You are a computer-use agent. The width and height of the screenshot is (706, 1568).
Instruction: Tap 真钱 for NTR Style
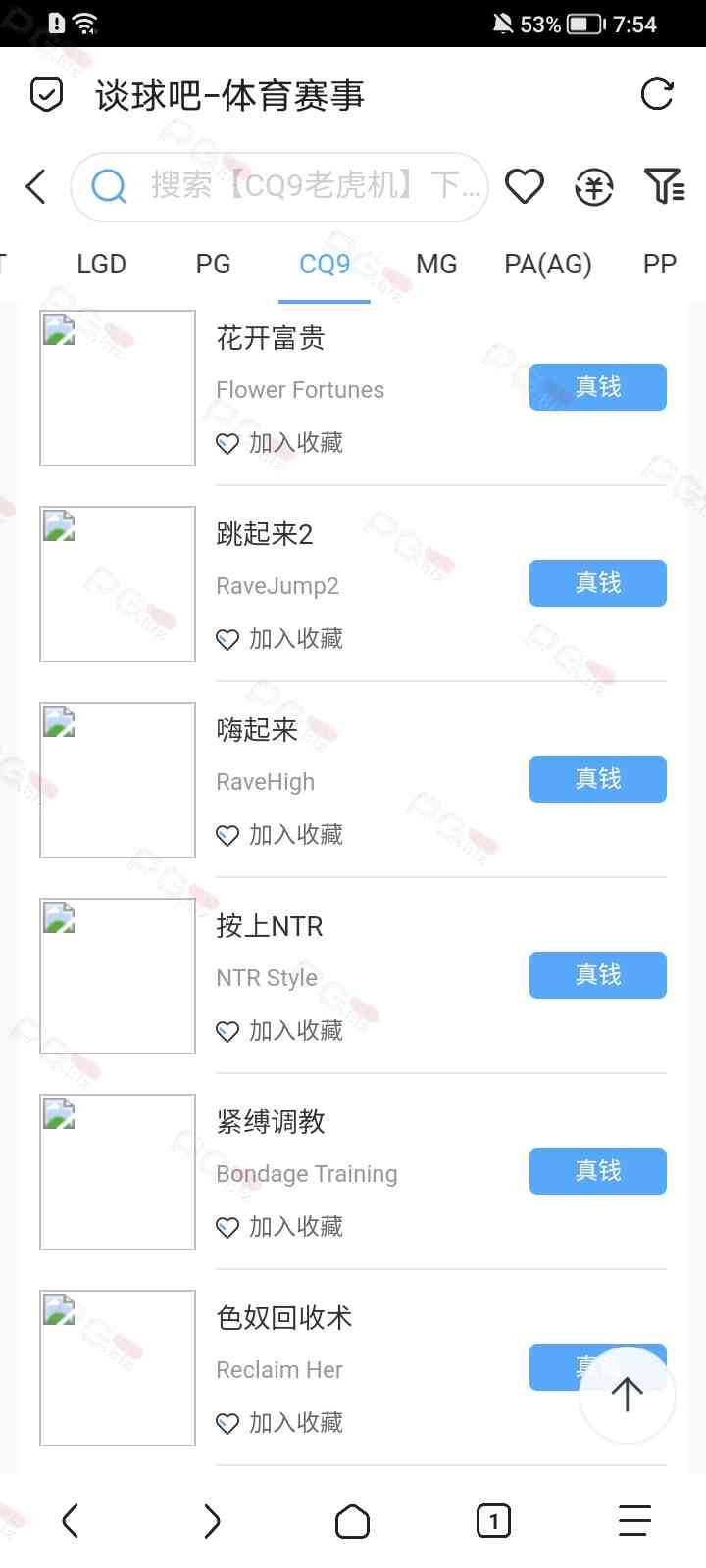[597, 975]
